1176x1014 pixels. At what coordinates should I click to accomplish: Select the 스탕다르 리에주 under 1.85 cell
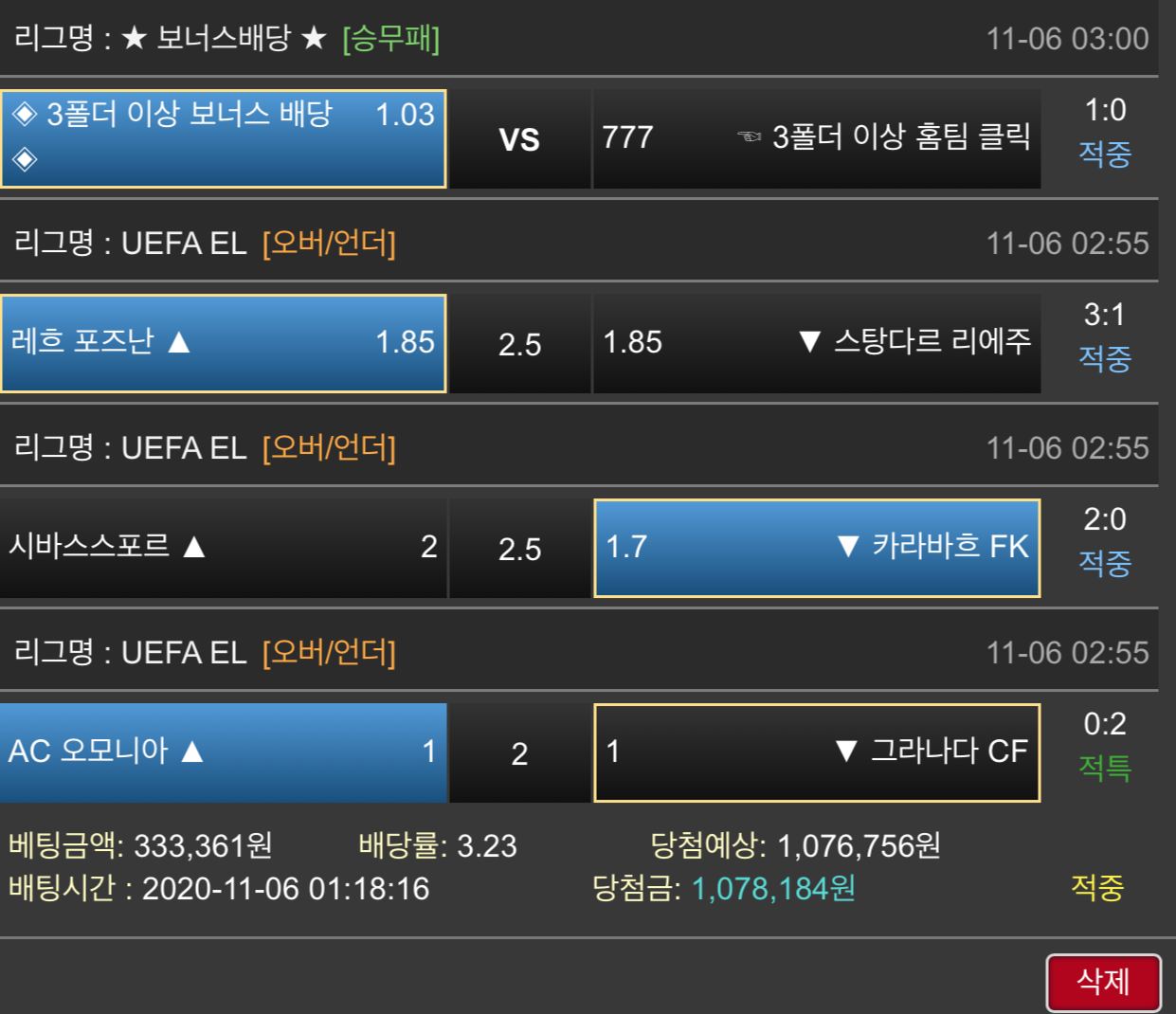(816, 343)
